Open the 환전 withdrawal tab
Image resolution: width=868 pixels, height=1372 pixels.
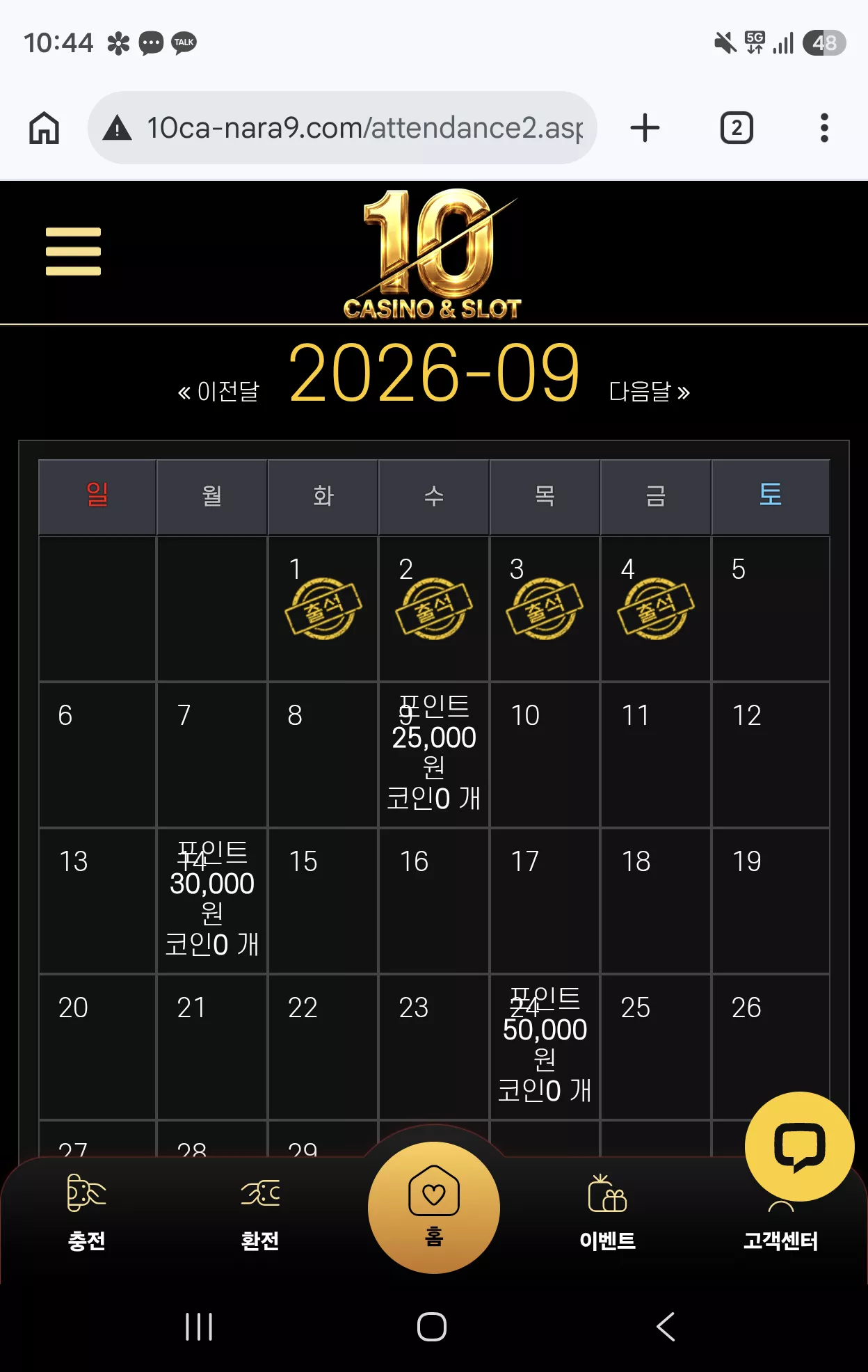260,1211
